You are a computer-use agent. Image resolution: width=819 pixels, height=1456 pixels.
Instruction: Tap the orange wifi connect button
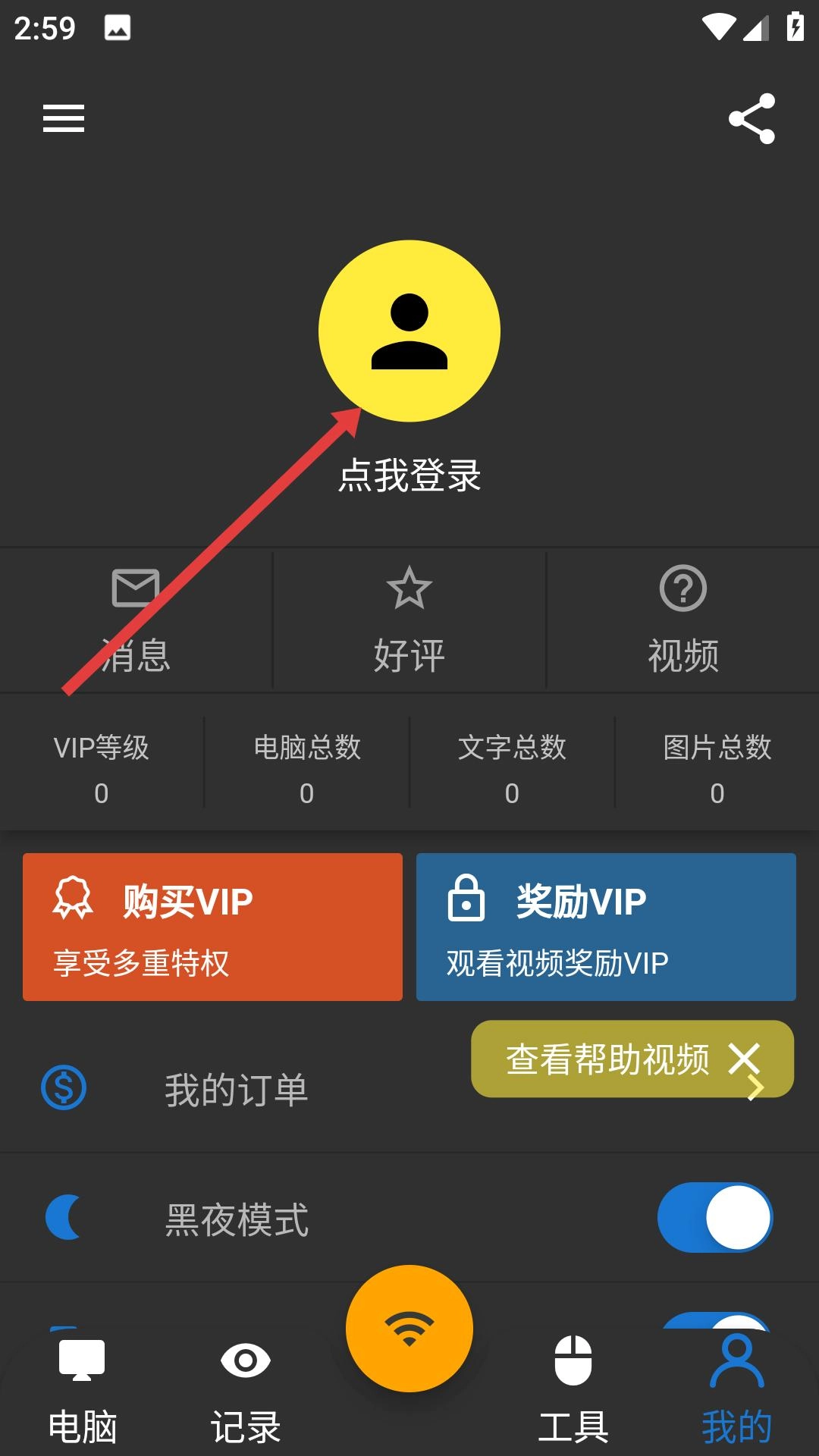(409, 1329)
